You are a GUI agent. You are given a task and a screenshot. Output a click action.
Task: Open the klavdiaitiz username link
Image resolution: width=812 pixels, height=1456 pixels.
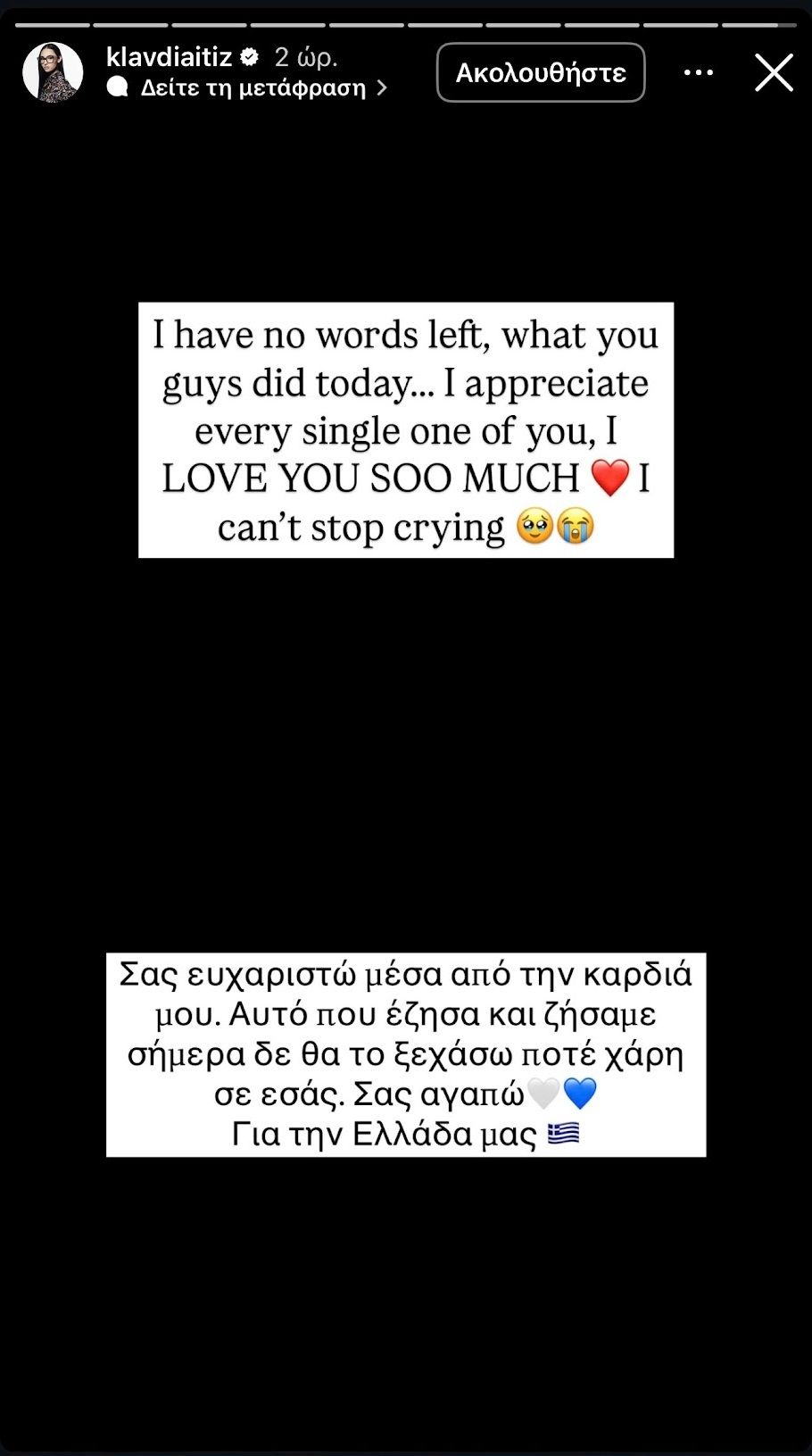click(169, 57)
